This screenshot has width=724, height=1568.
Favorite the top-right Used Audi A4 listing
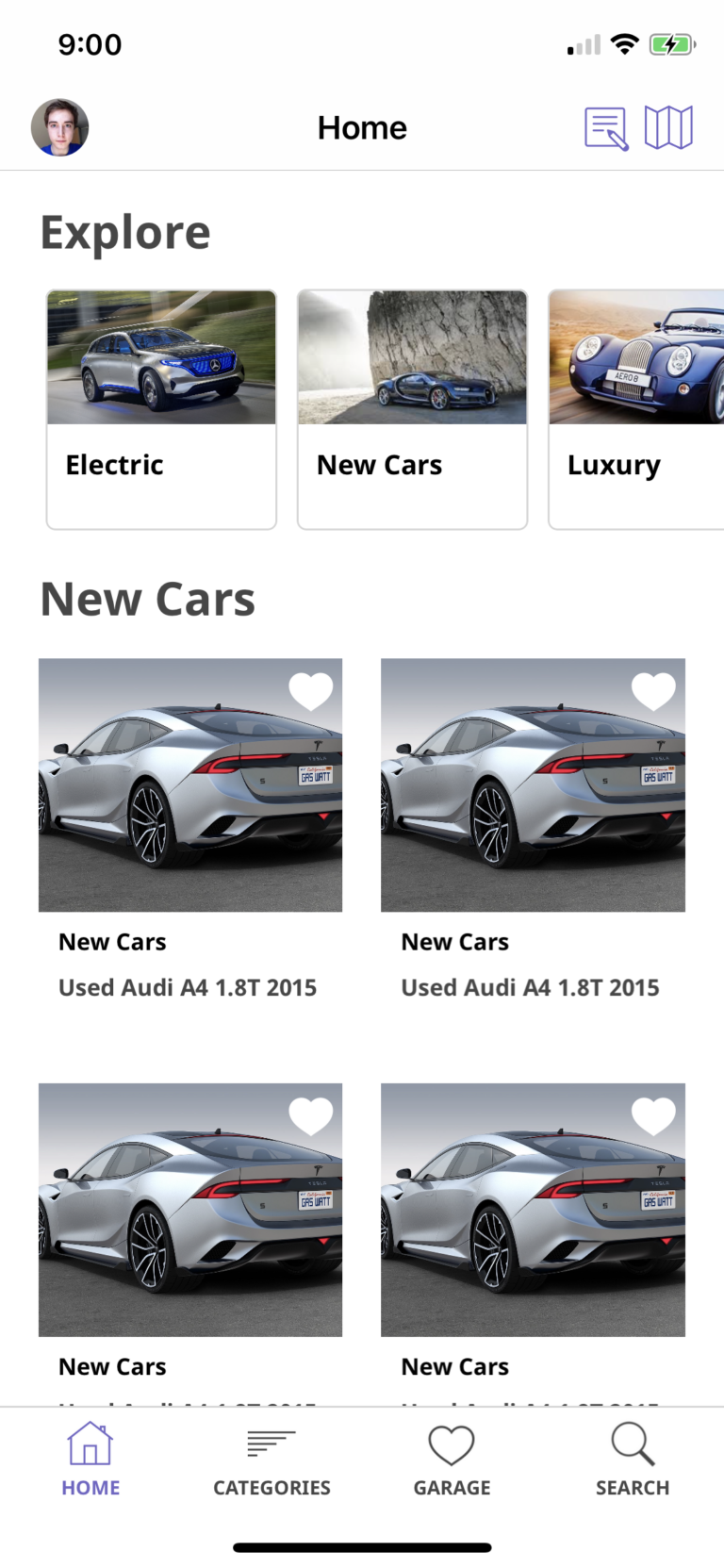[x=654, y=690]
